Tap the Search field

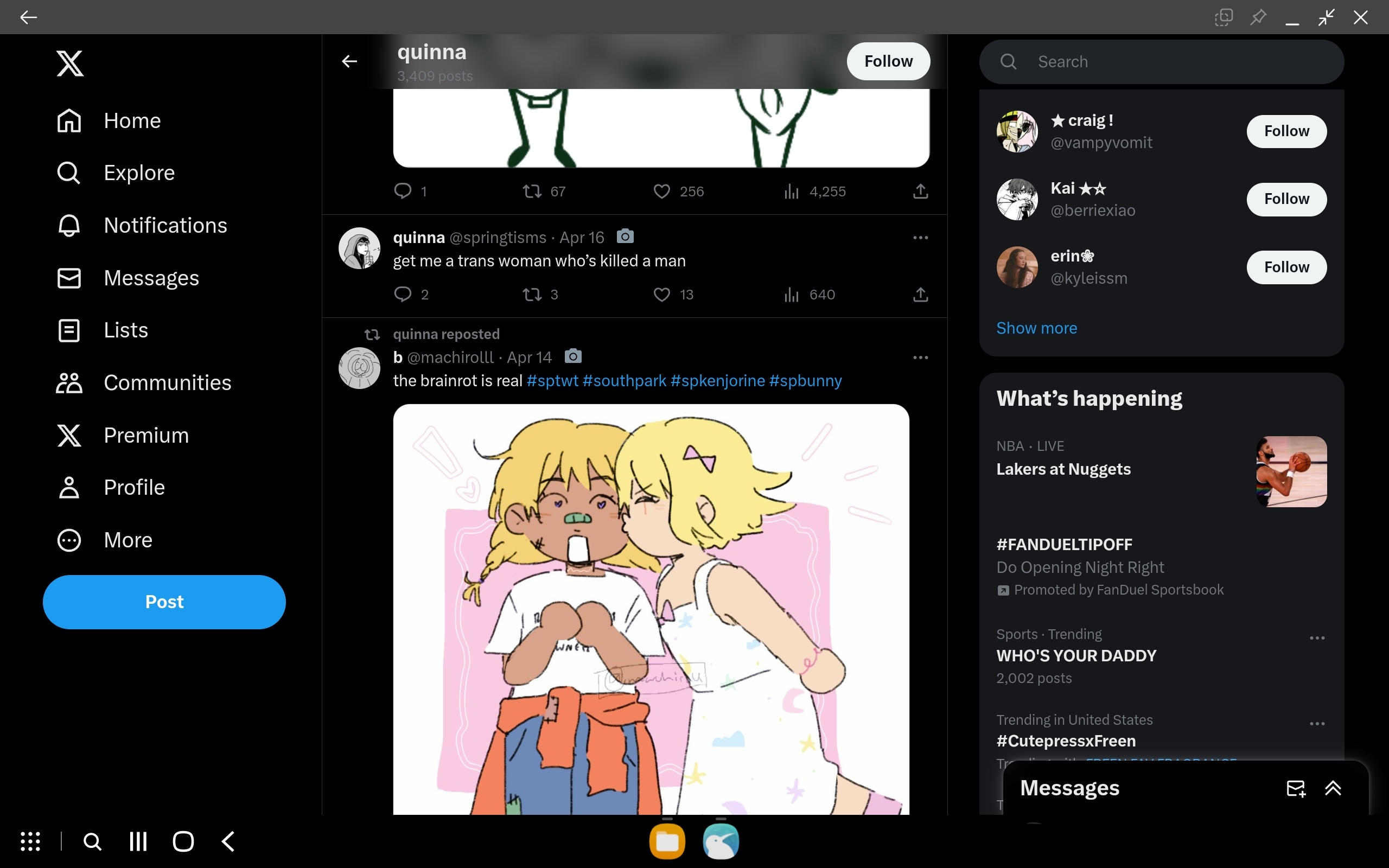pyautogui.click(x=1171, y=62)
